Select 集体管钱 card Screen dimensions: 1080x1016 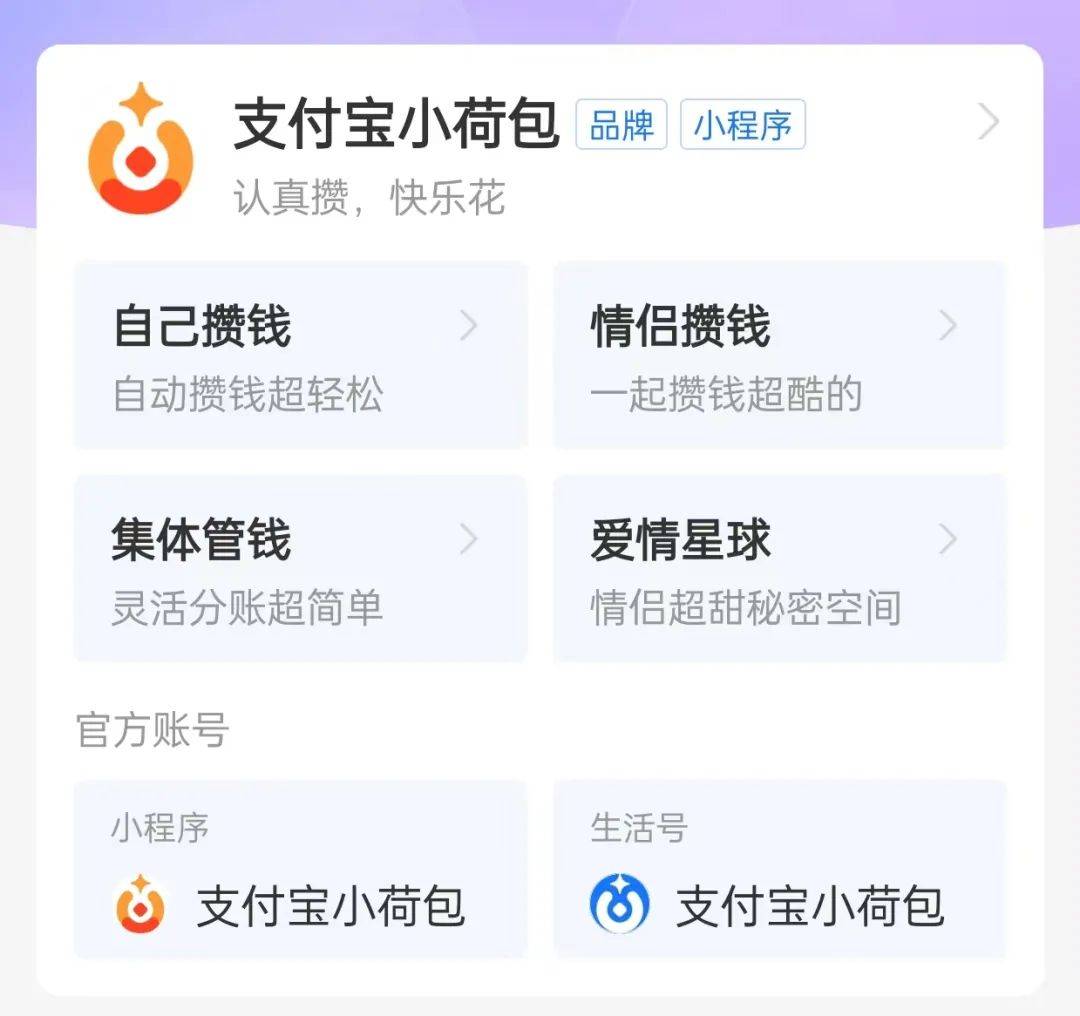[x=300, y=567]
